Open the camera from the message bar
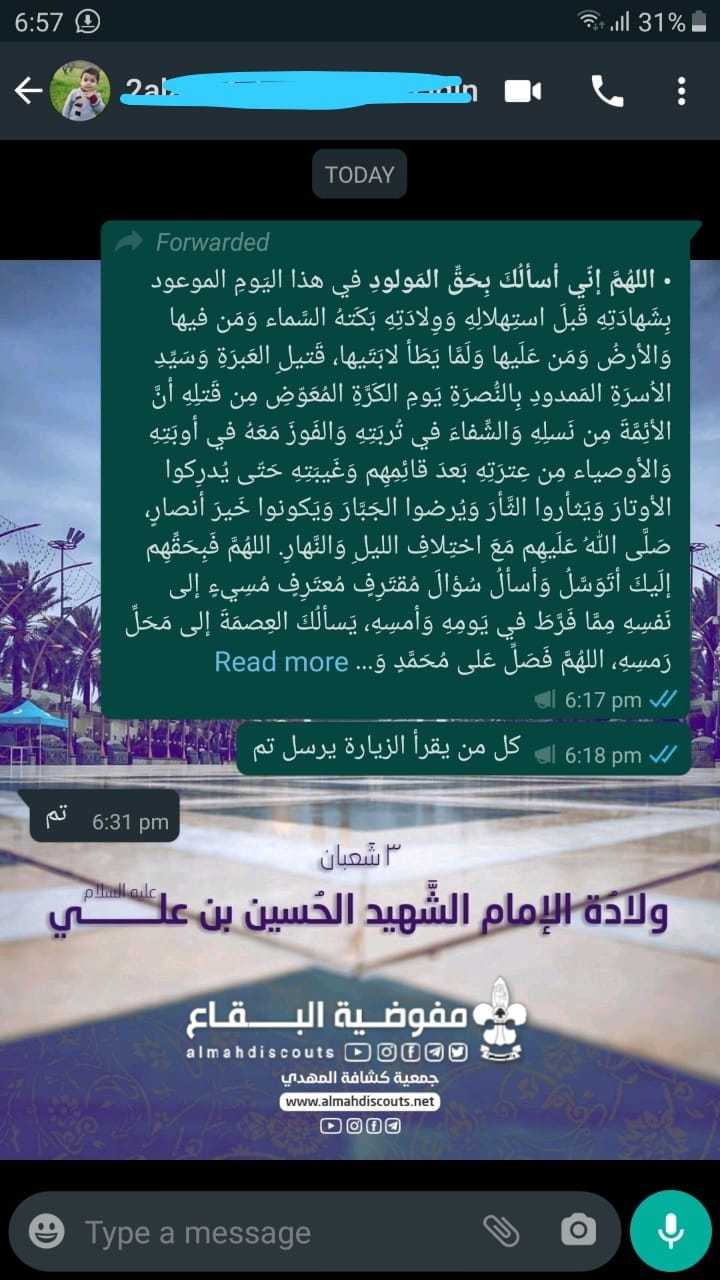The width and height of the screenshot is (720, 1280). point(578,1231)
